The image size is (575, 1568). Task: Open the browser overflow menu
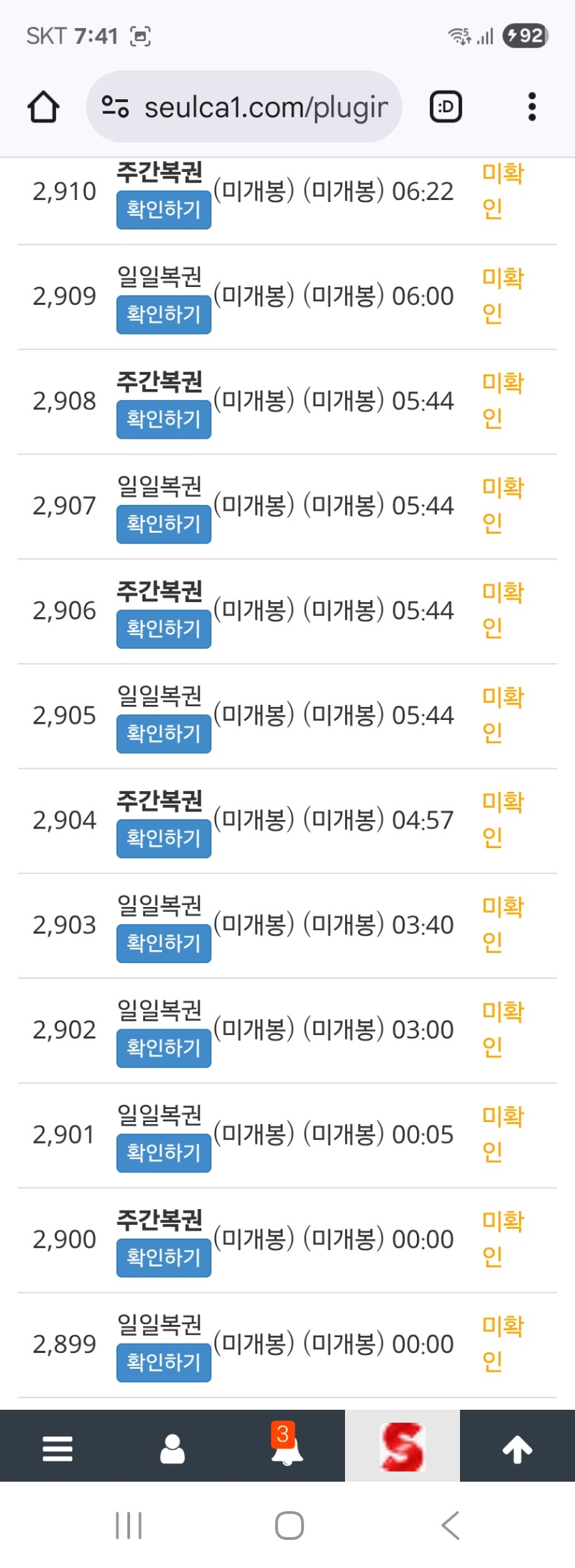pos(532,107)
